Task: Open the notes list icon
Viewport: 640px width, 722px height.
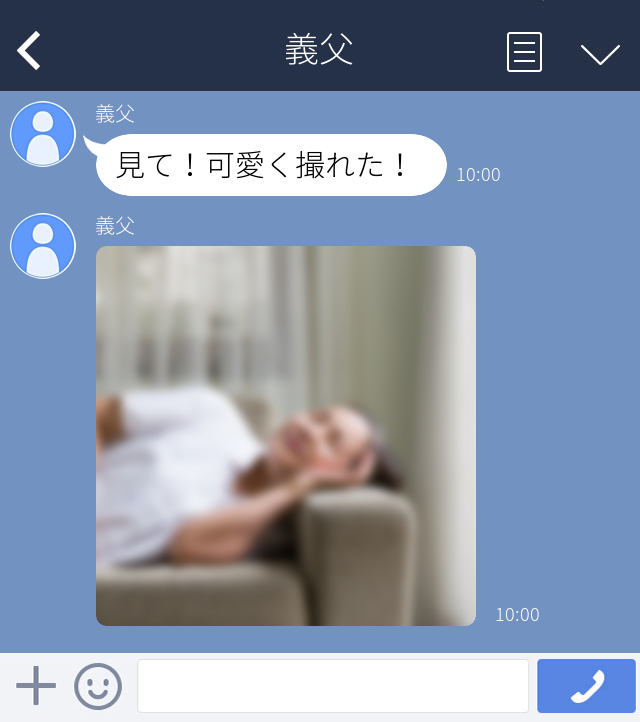Action: [x=524, y=52]
